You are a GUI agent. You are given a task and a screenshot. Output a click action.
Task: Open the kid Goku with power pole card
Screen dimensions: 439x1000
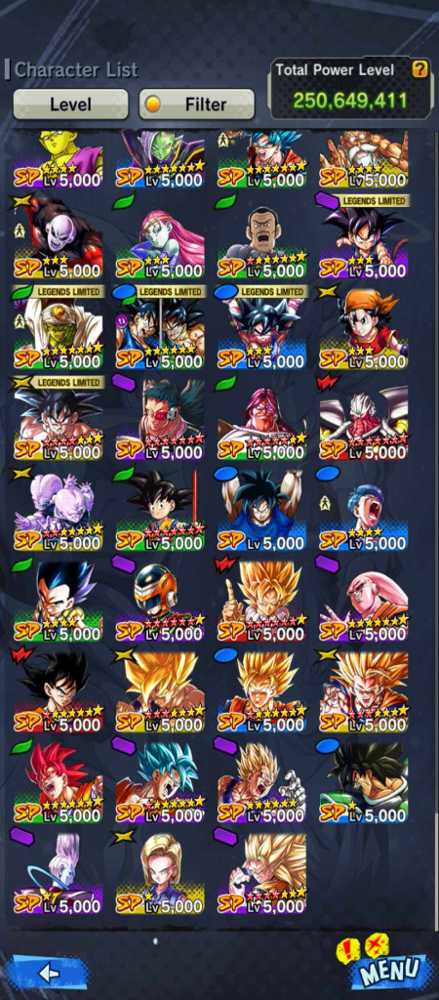pyautogui.click(x=160, y=510)
